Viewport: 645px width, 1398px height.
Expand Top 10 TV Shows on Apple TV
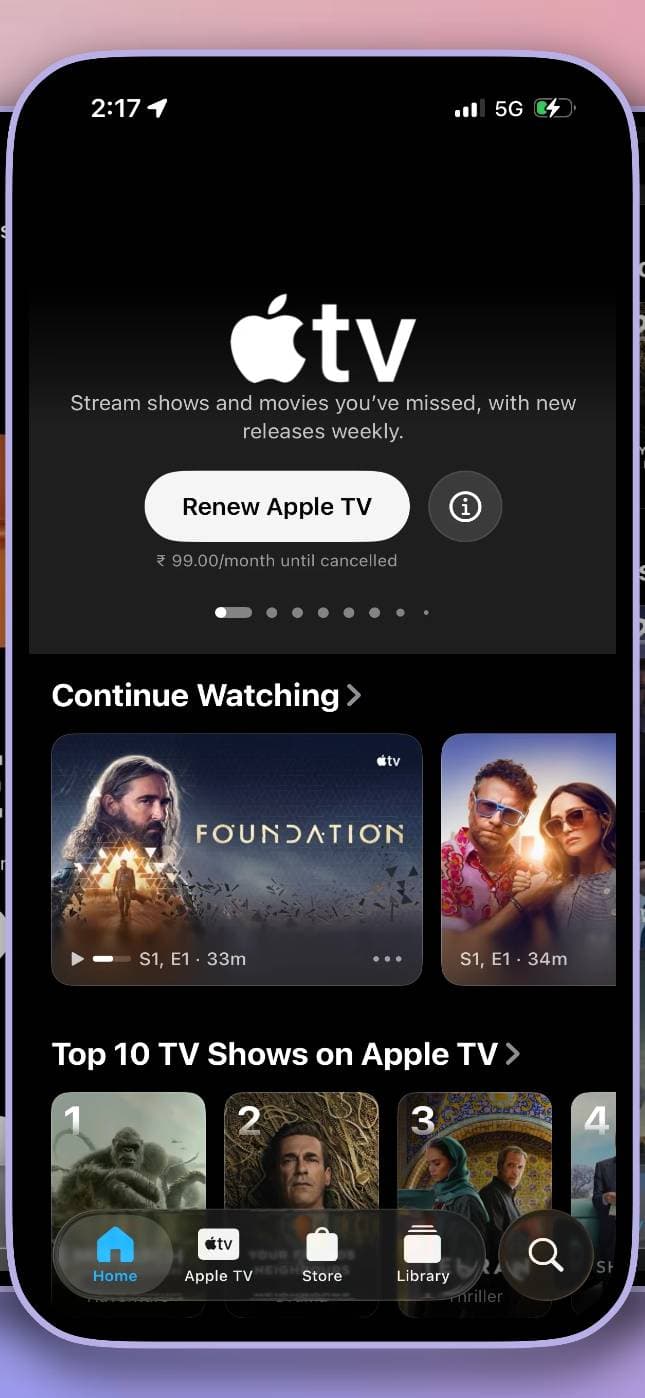pyautogui.click(x=285, y=1054)
